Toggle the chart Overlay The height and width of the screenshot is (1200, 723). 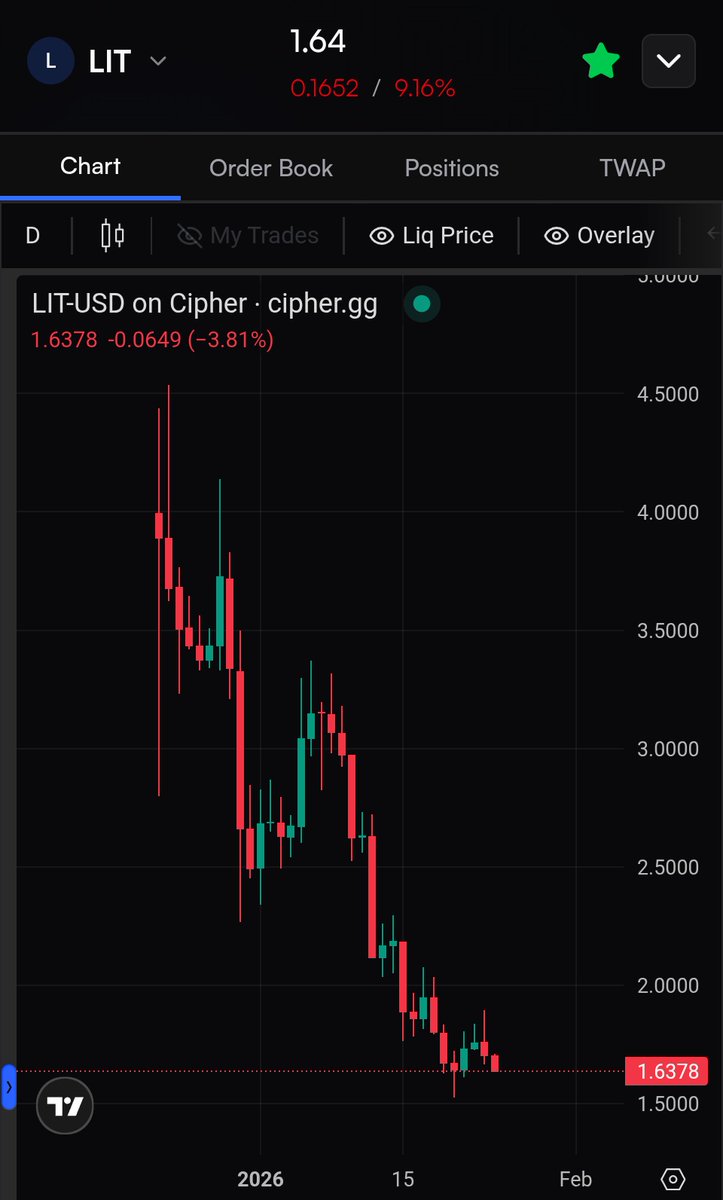pyautogui.click(x=599, y=236)
